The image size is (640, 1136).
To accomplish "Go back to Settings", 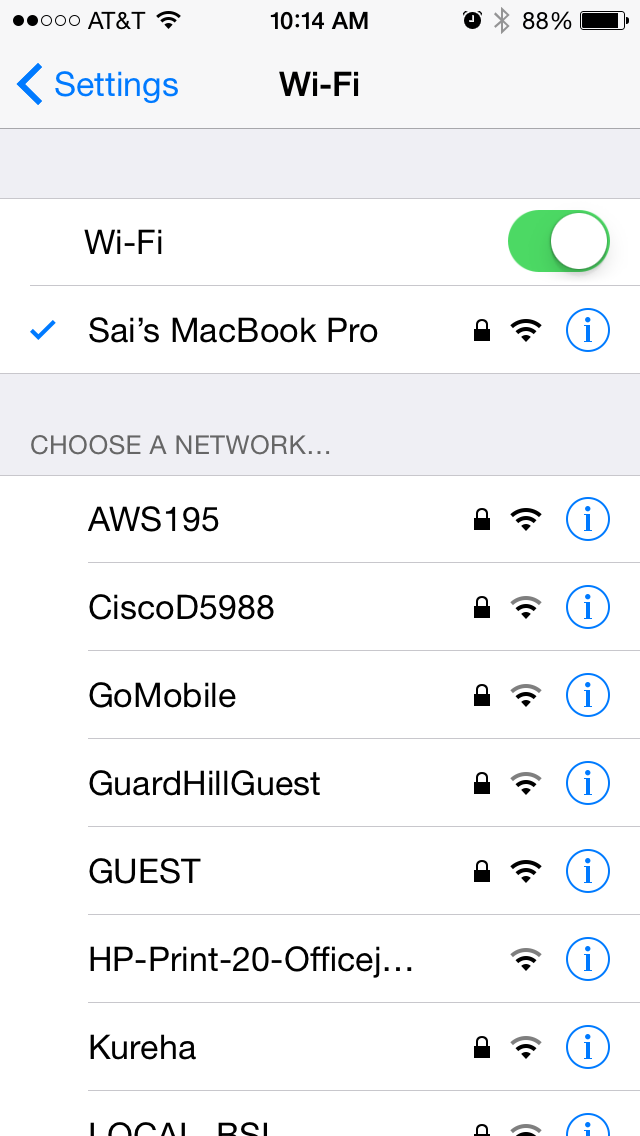I will [97, 85].
